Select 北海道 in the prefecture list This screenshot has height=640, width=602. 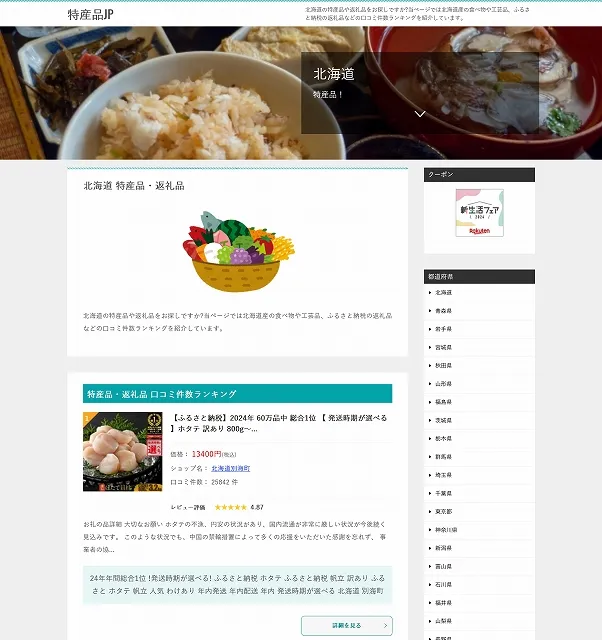(443, 293)
